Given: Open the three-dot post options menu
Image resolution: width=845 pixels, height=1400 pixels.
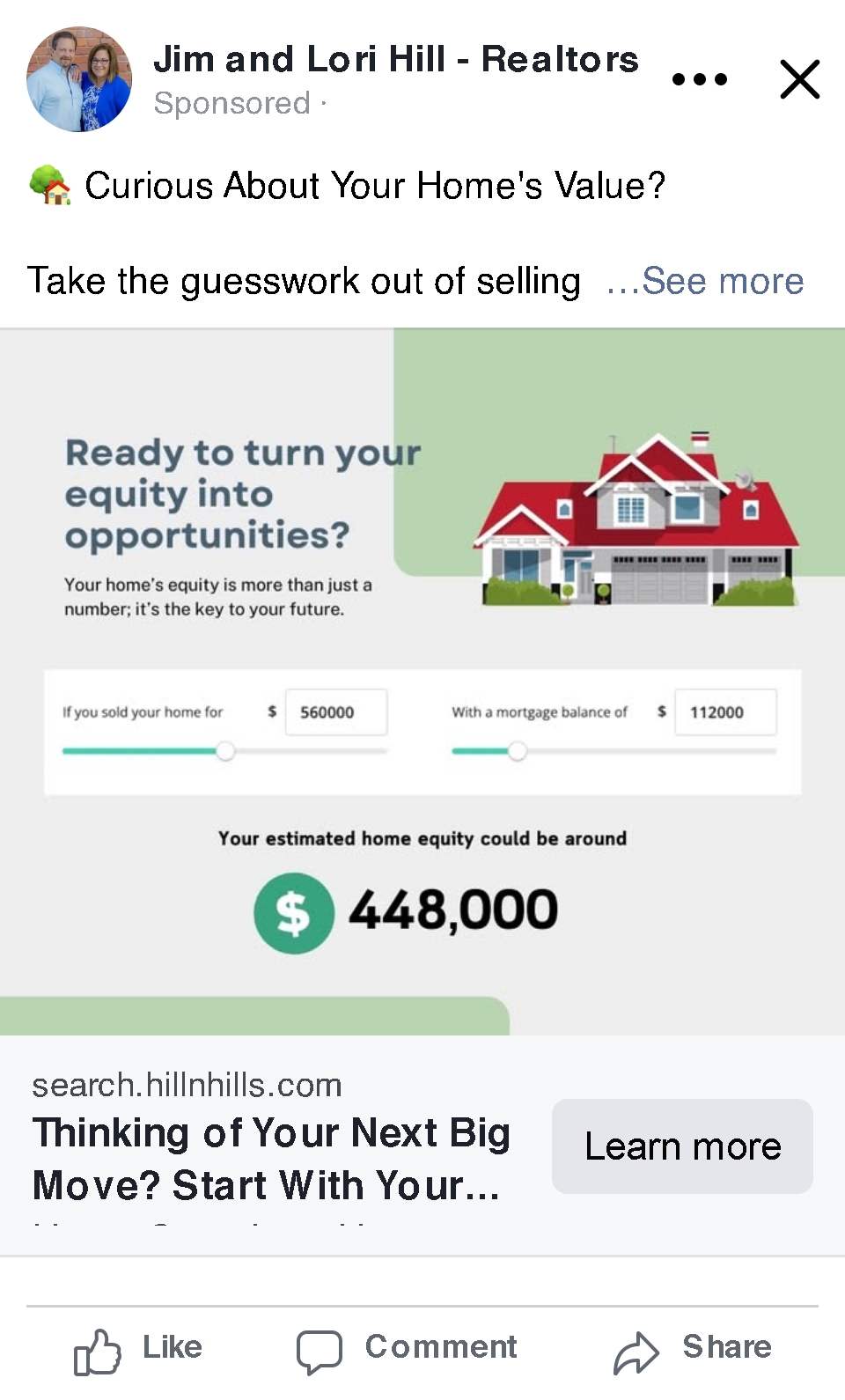Looking at the screenshot, I should click(x=700, y=79).
